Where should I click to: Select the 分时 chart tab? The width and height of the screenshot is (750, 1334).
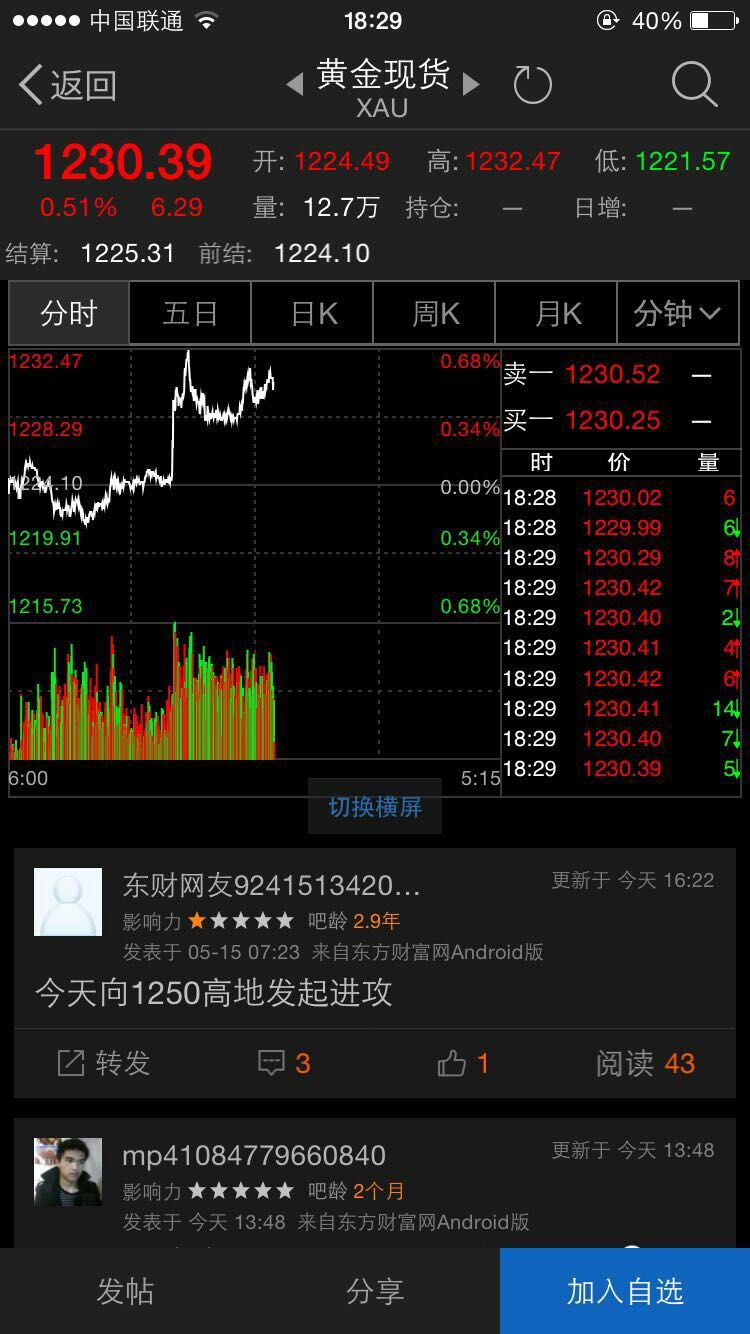(x=69, y=314)
